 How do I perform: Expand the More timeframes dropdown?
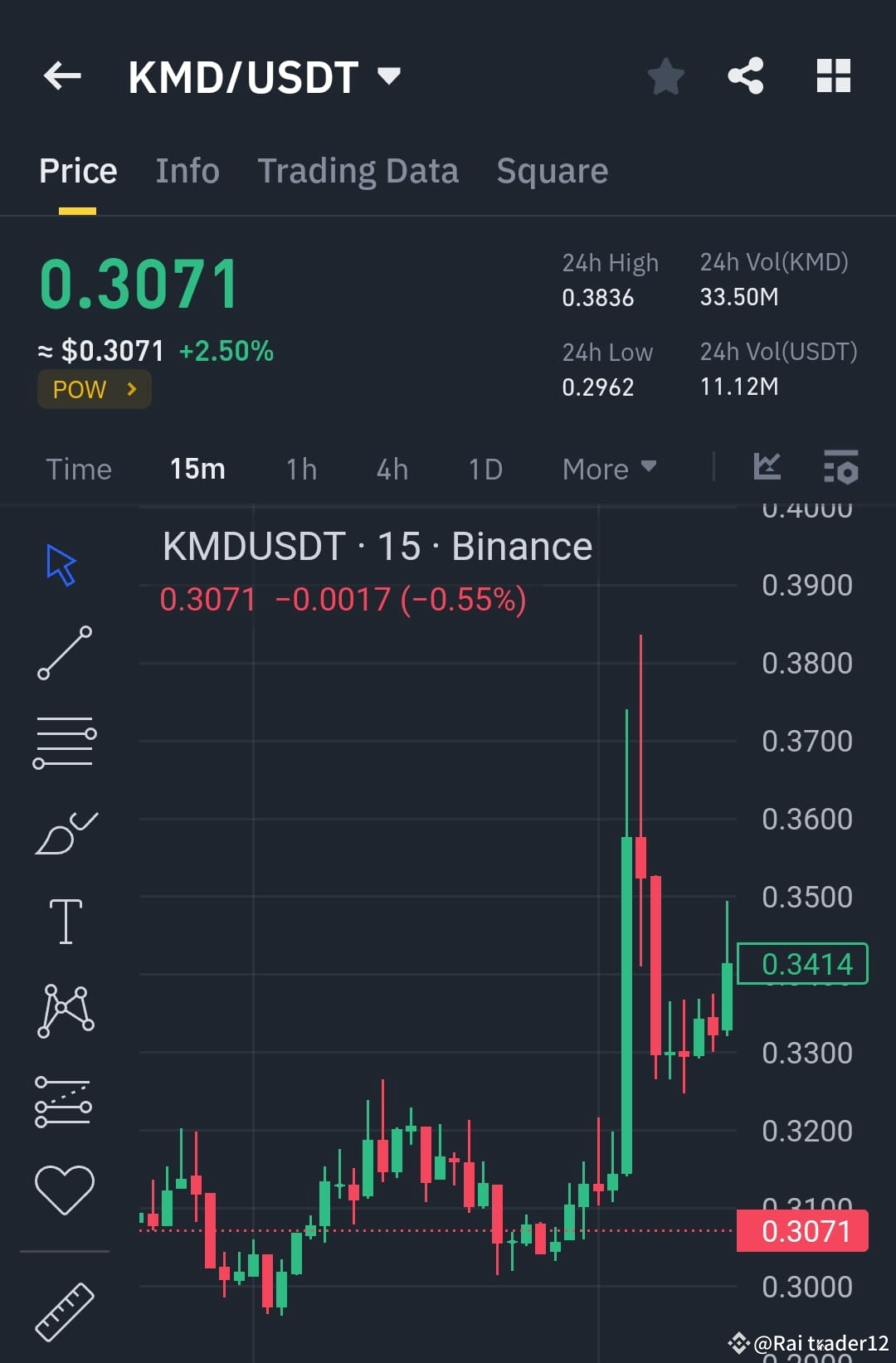608,469
